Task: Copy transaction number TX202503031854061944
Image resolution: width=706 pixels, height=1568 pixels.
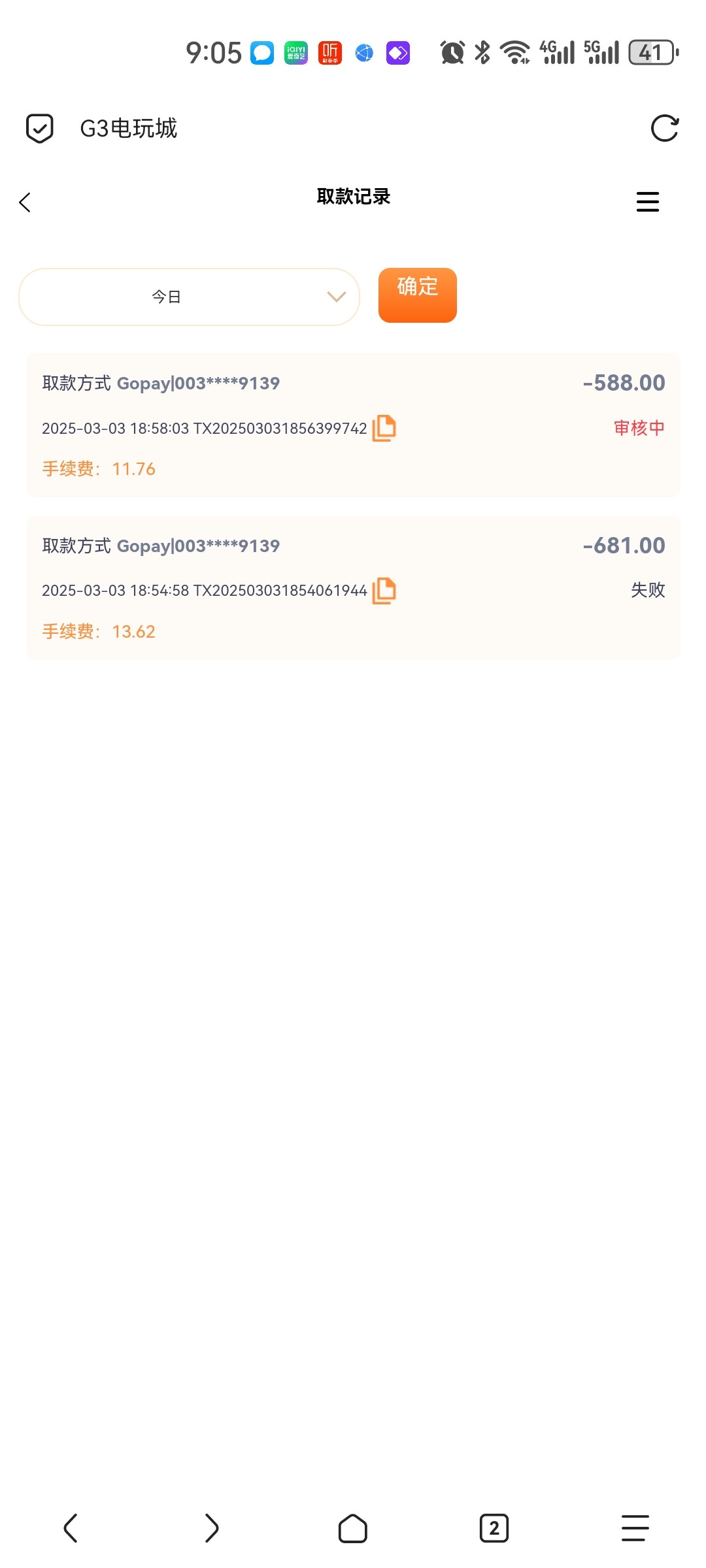Action: pyautogui.click(x=384, y=591)
